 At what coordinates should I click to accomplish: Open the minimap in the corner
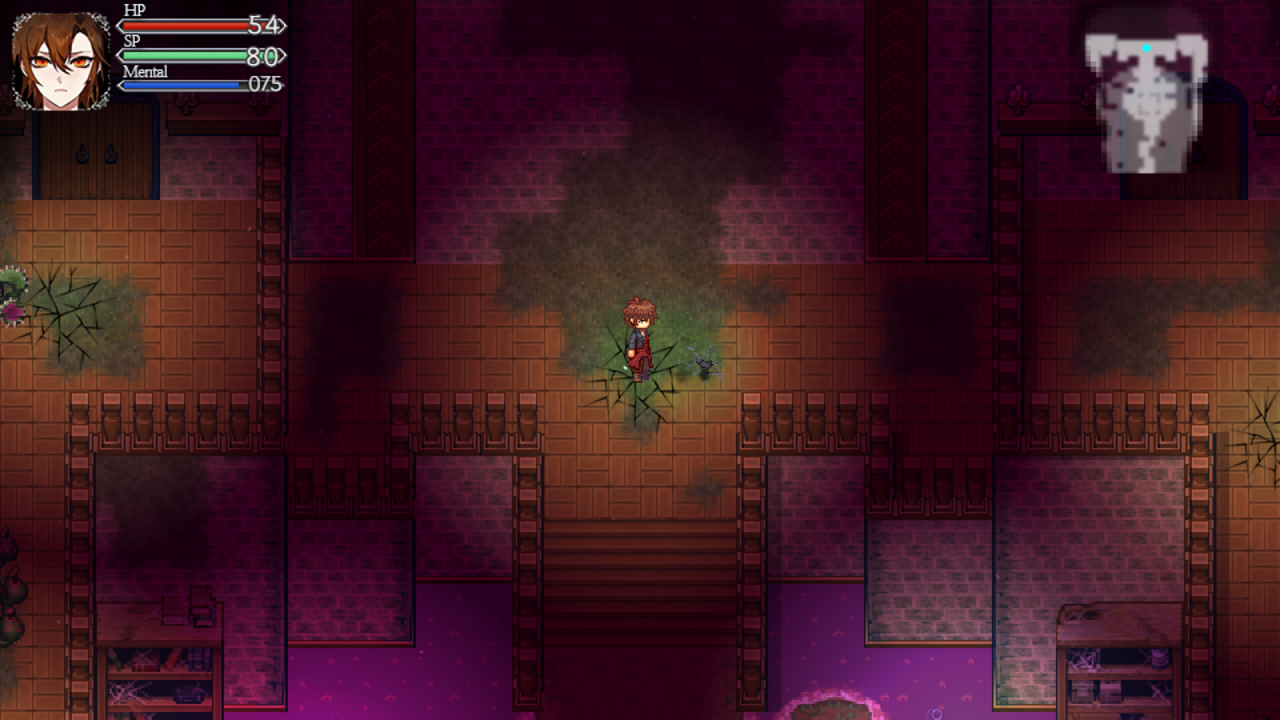point(1146,100)
